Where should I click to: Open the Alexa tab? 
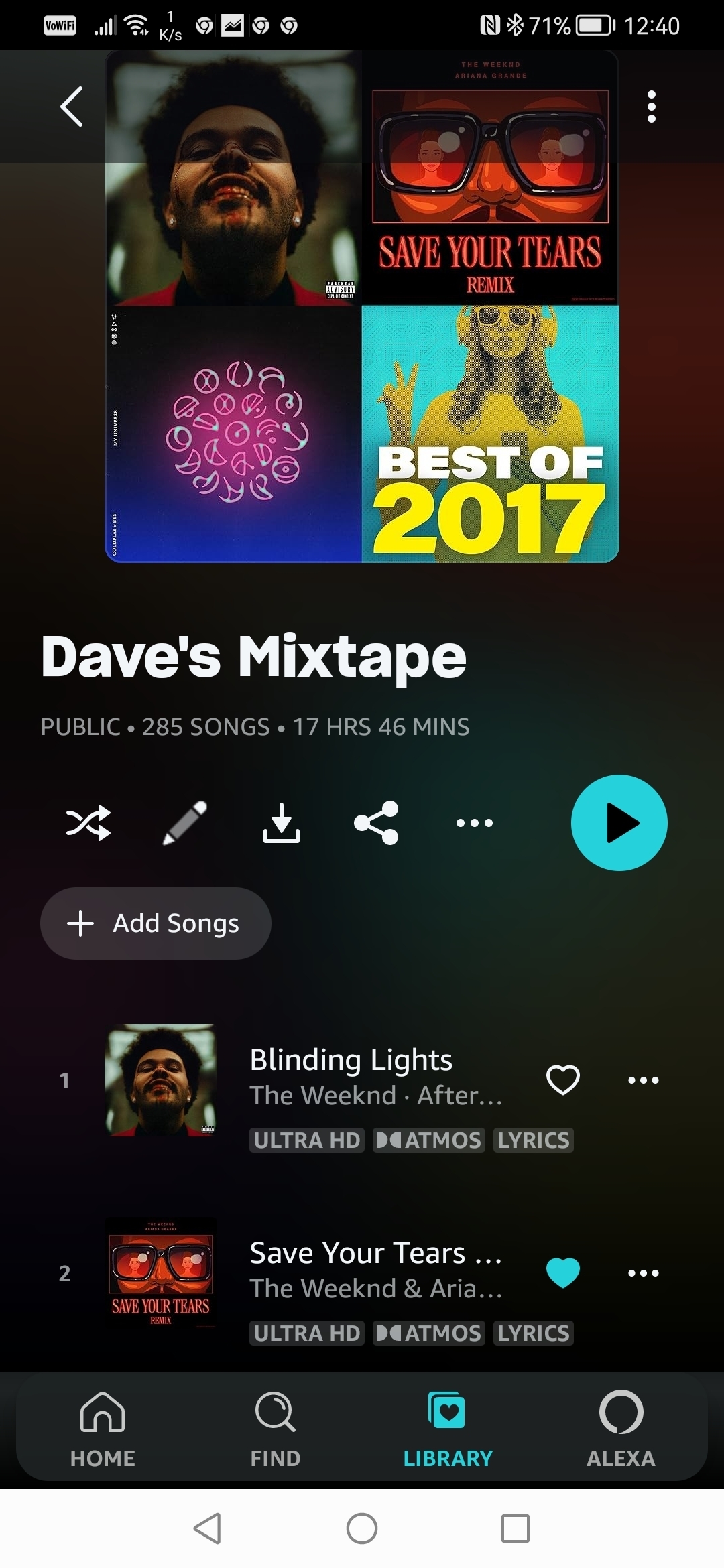point(620,1427)
